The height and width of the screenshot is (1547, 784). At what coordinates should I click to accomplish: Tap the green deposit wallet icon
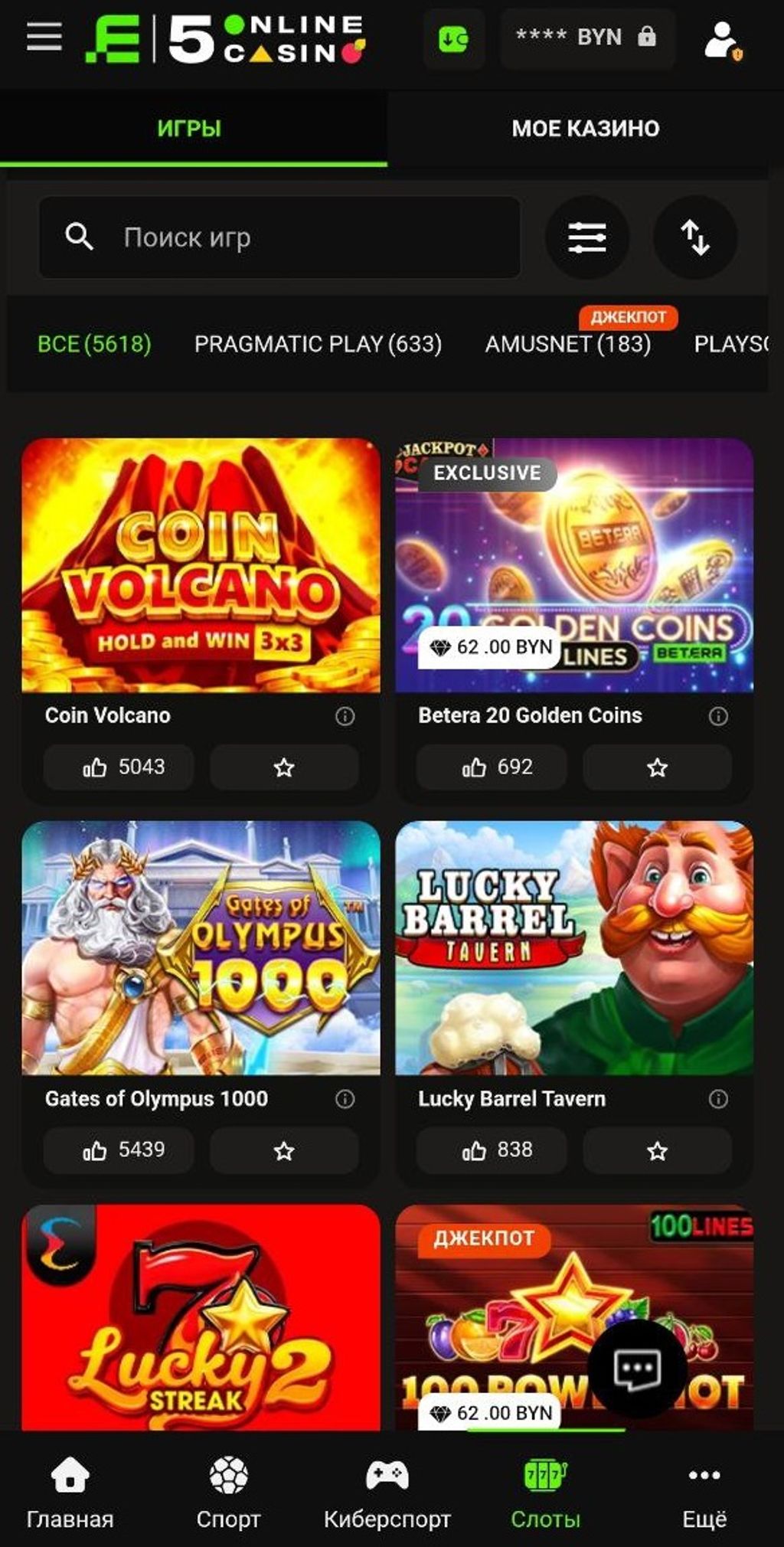coord(453,39)
